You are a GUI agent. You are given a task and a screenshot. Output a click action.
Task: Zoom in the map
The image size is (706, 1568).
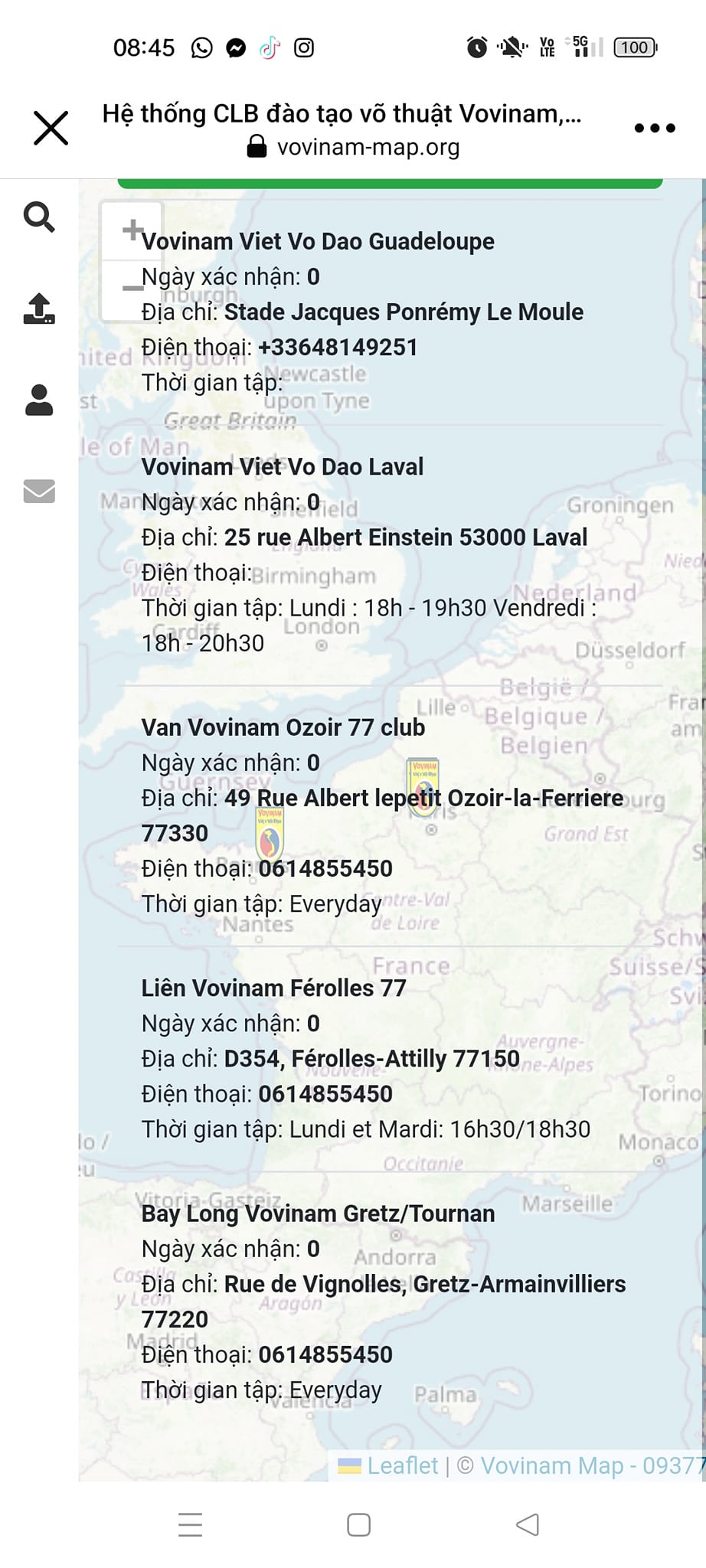coord(132,230)
